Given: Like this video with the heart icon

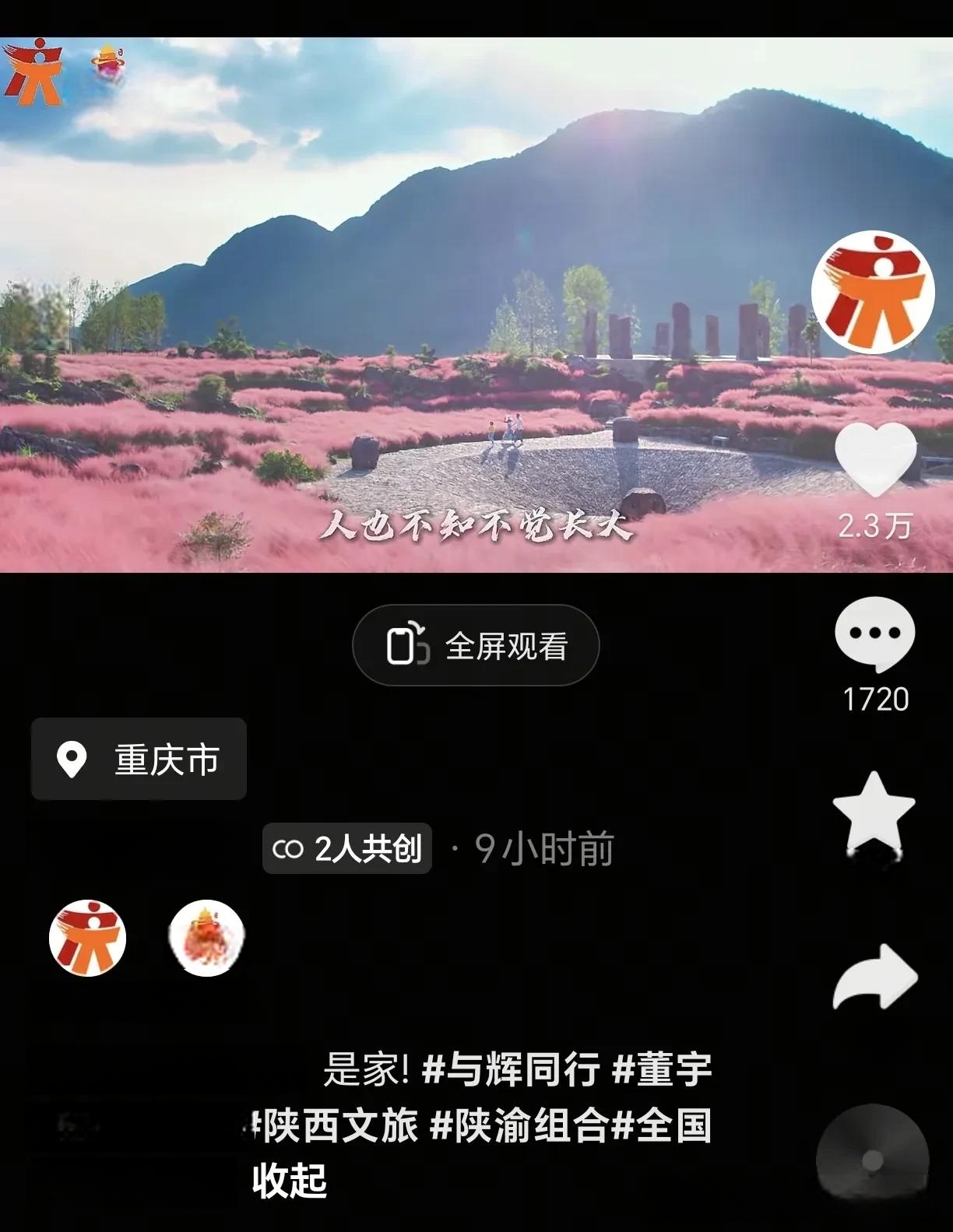Looking at the screenshot, I should [x=874, y=460].
